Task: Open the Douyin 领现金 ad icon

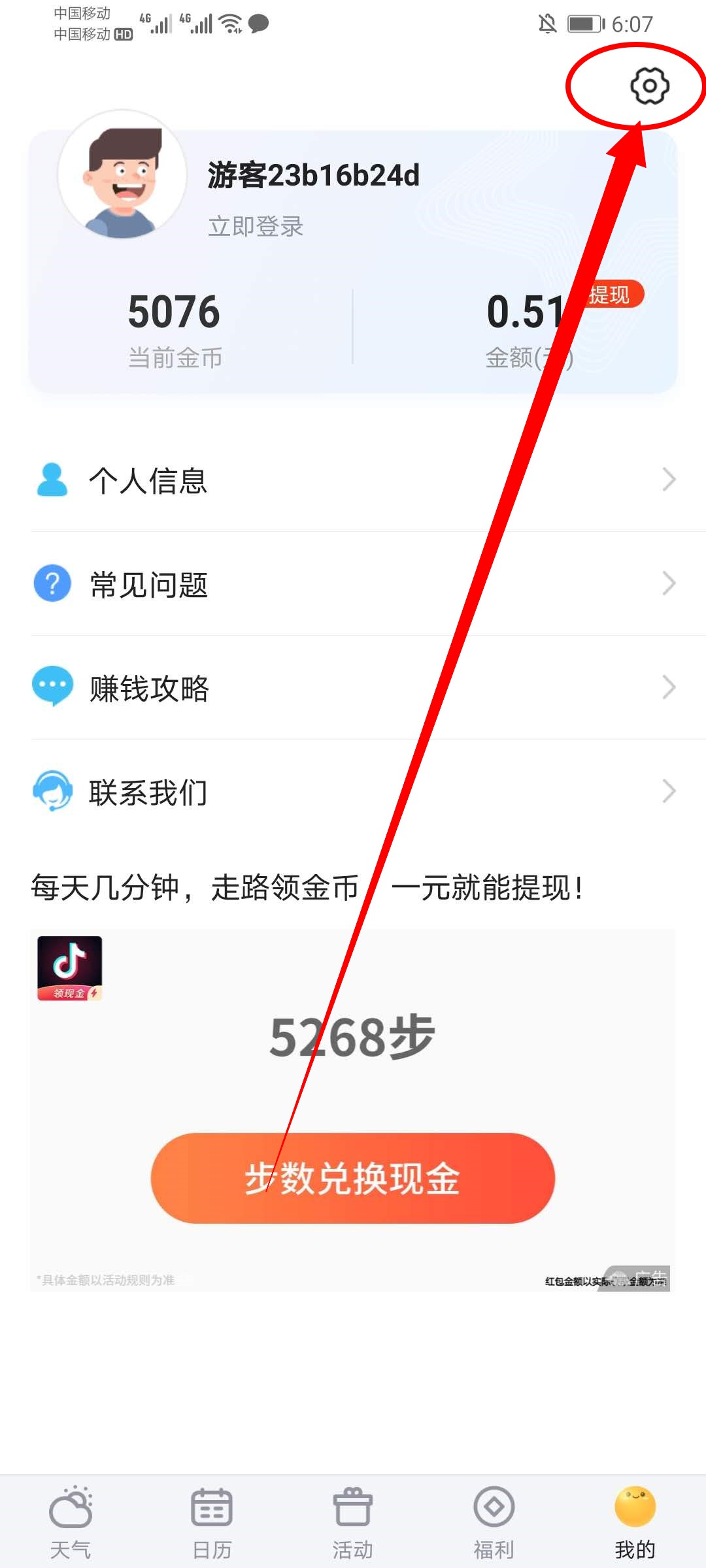Action: 70,968
